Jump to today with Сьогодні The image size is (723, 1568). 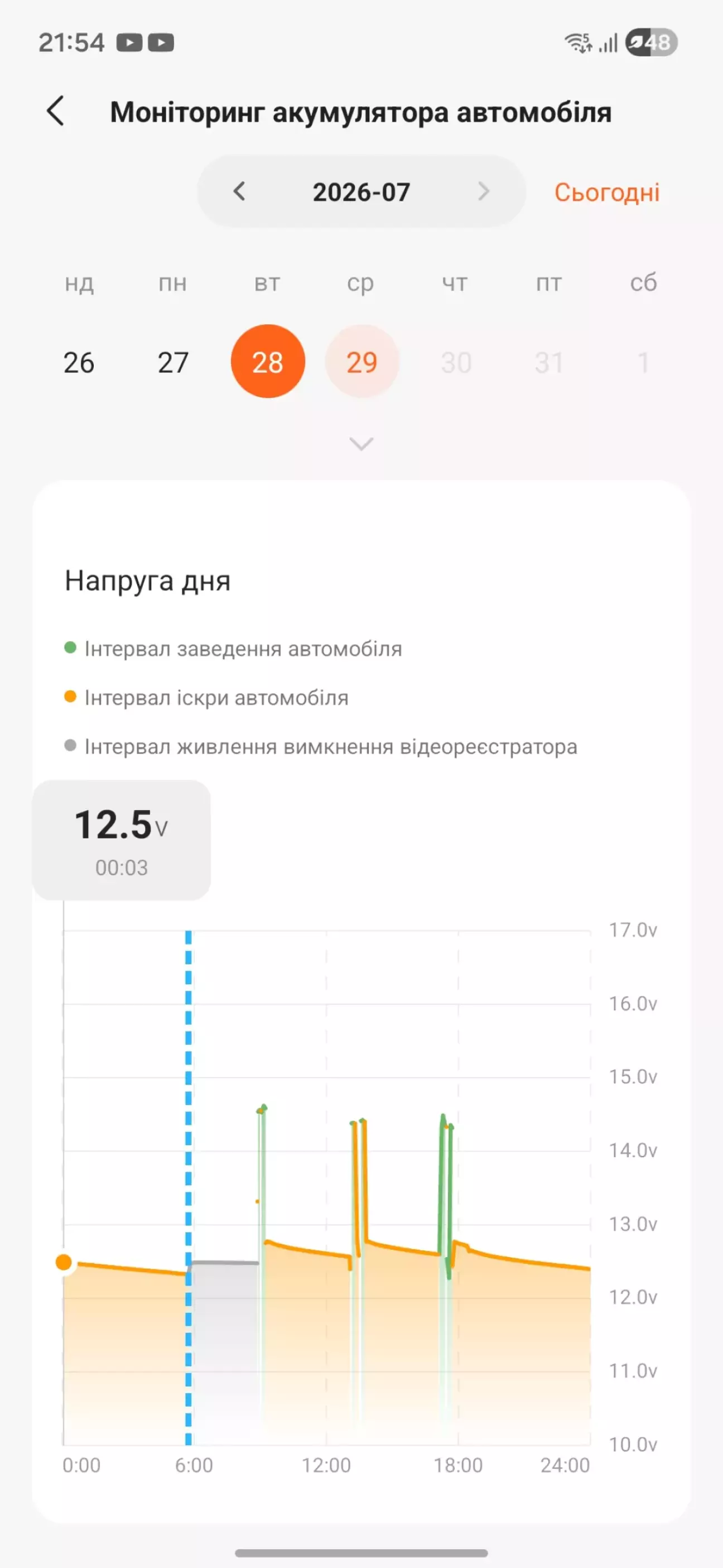(x=607, y=193)
